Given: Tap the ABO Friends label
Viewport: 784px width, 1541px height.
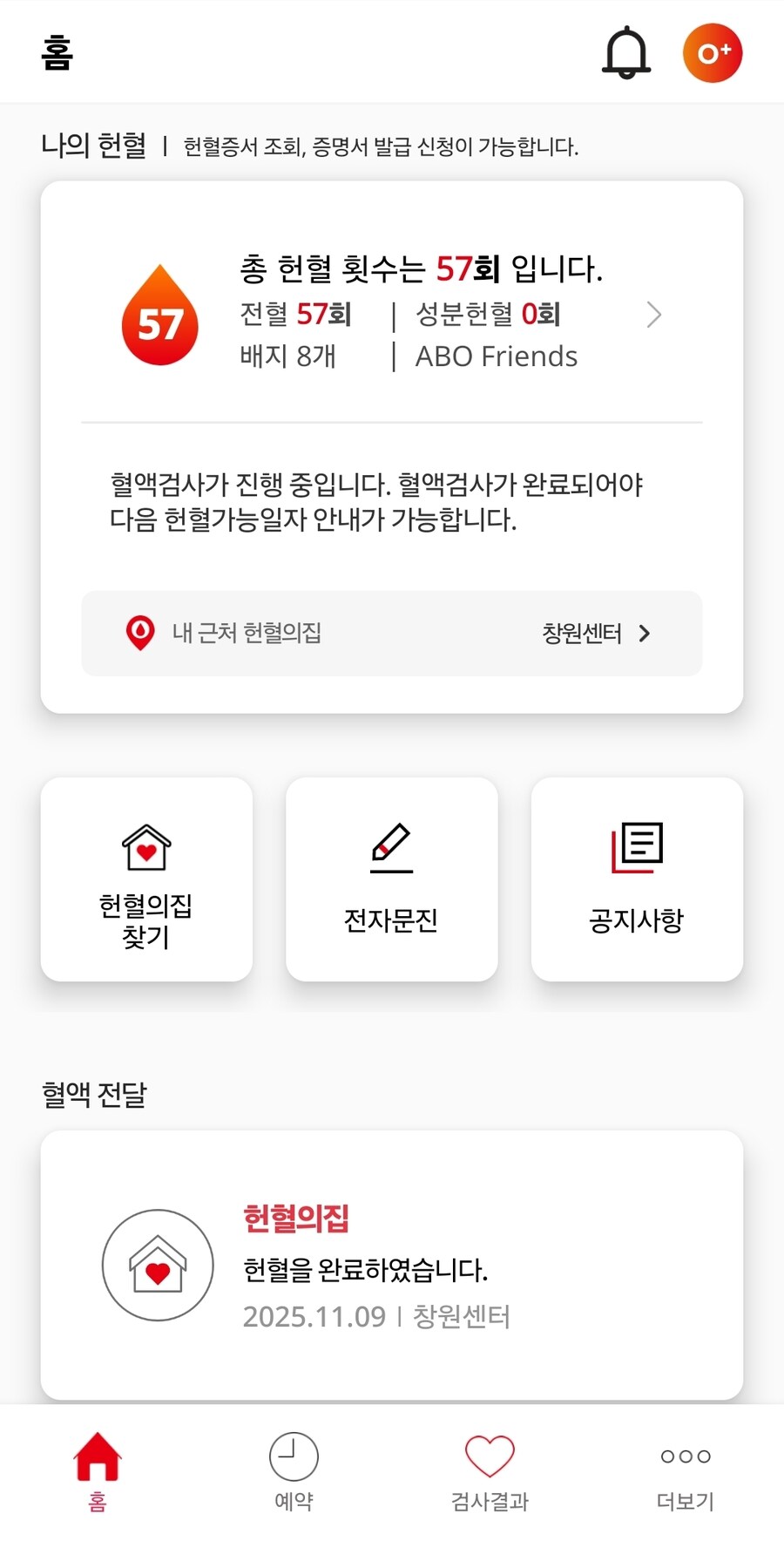Looking at the screenshot, I should point(495,356).
